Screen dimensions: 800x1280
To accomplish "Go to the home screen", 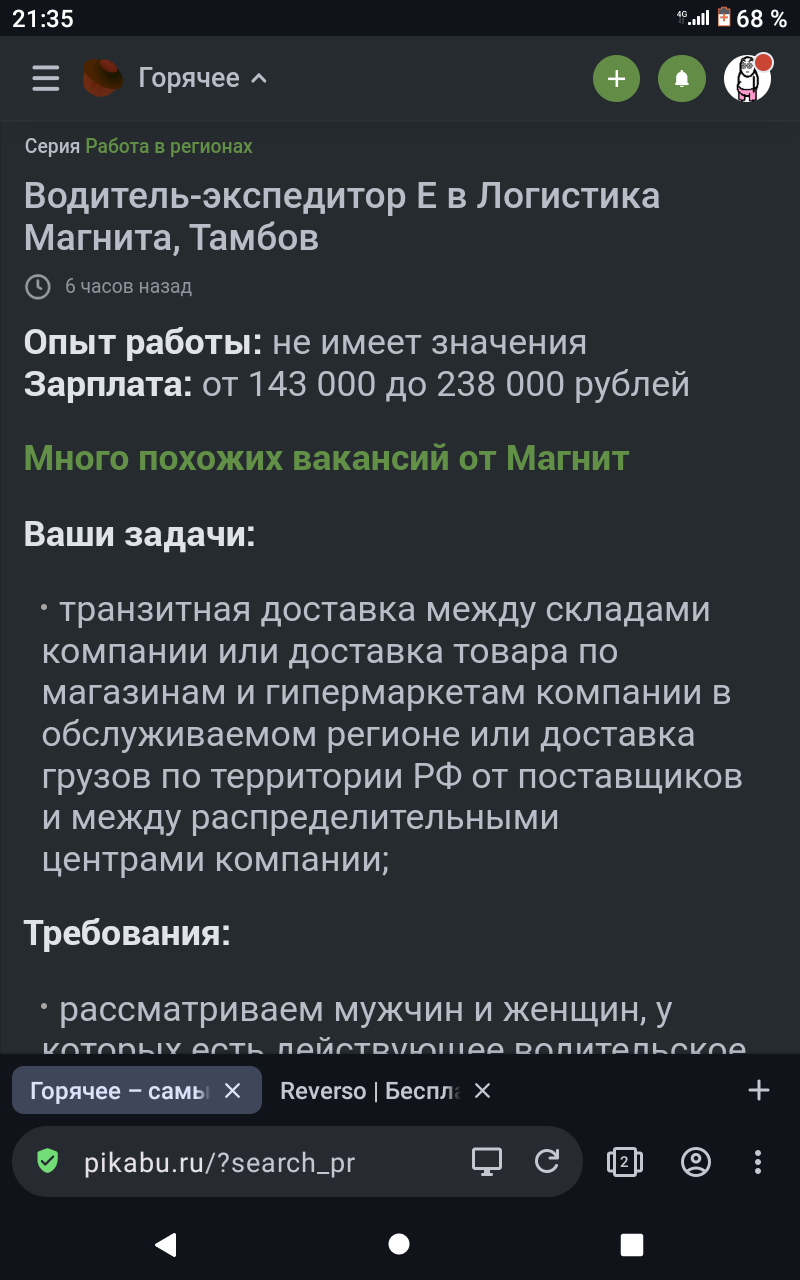I will [x=399, y=1244].
